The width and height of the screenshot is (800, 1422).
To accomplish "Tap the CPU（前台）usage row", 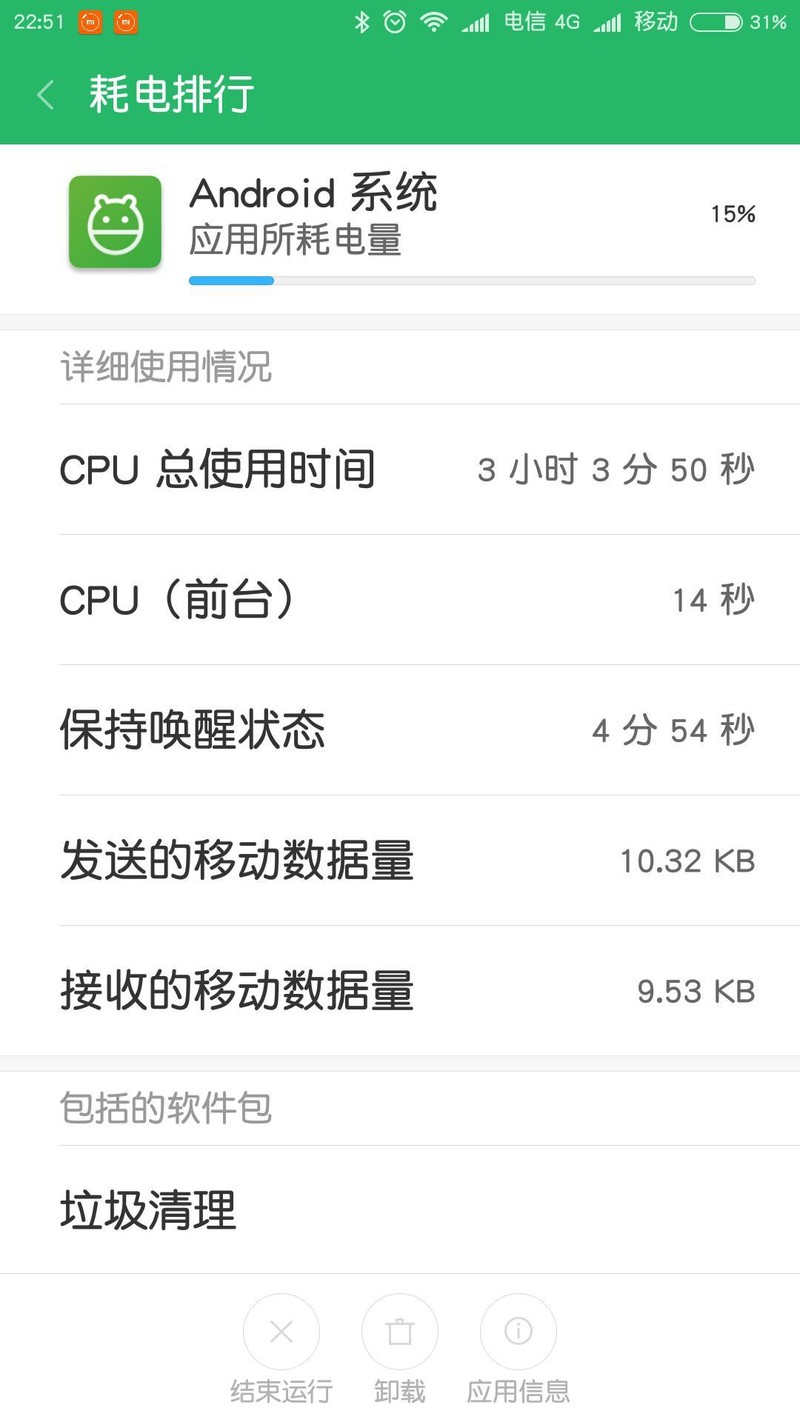I will [400, 600].
